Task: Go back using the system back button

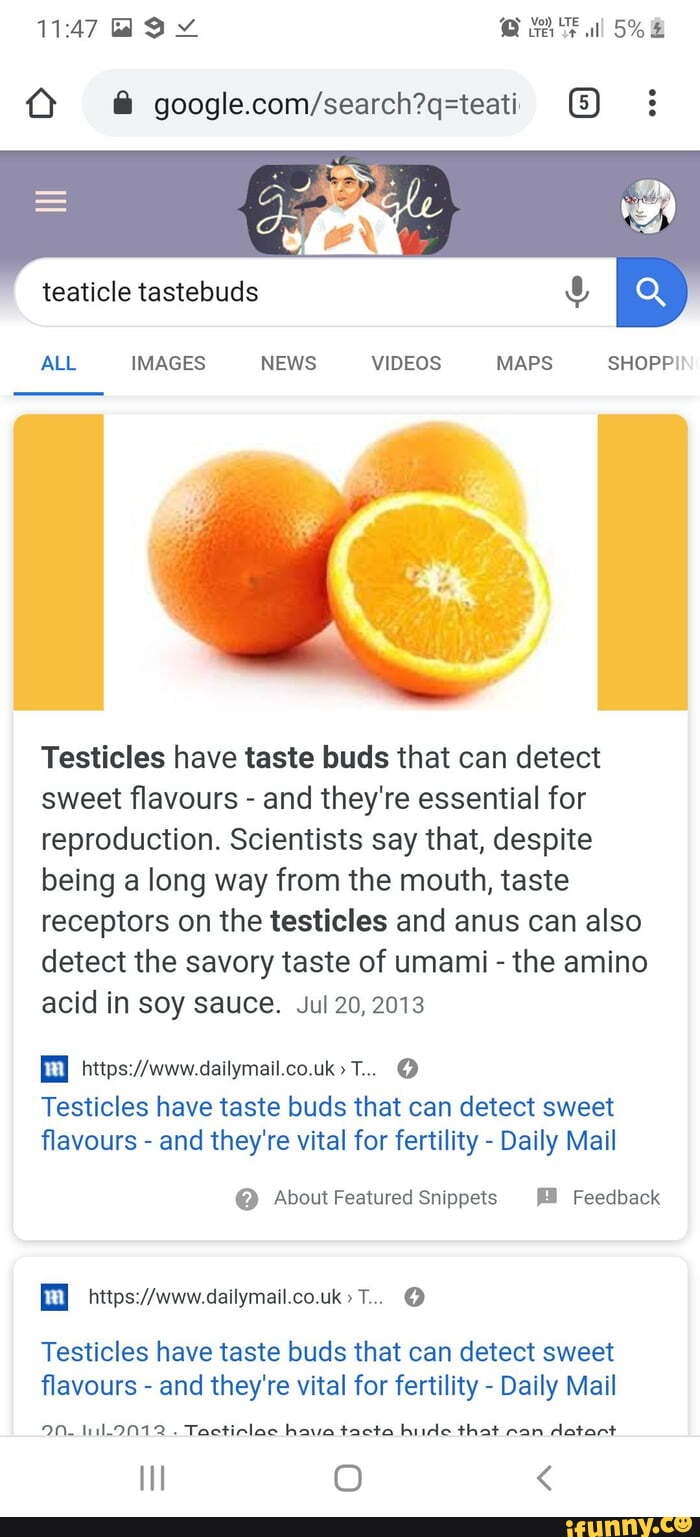Action: pyautogui.click(x=544, y=1477)
